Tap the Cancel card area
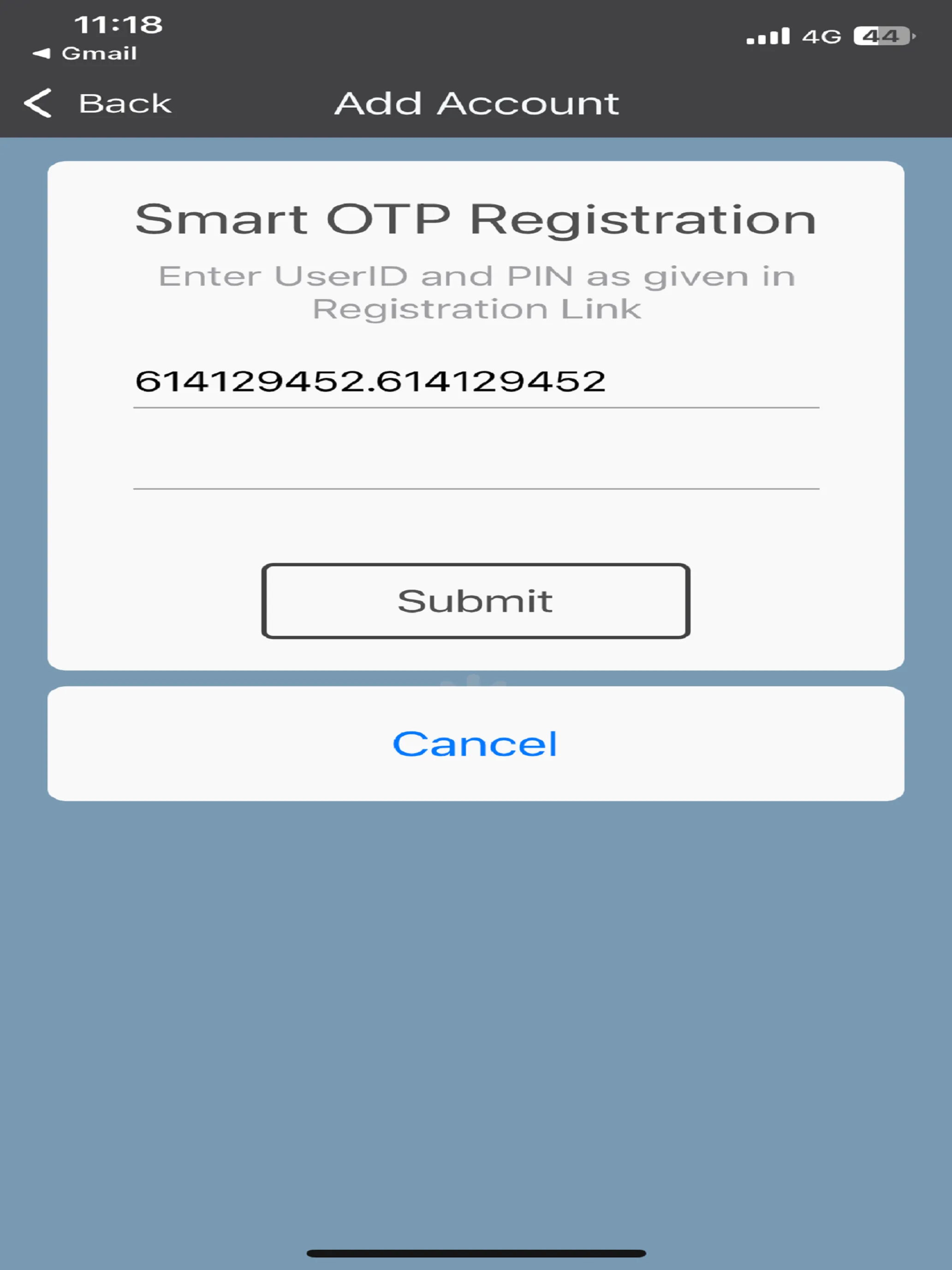The width and height of the screenshot is (952, 1270). [476, 743]
